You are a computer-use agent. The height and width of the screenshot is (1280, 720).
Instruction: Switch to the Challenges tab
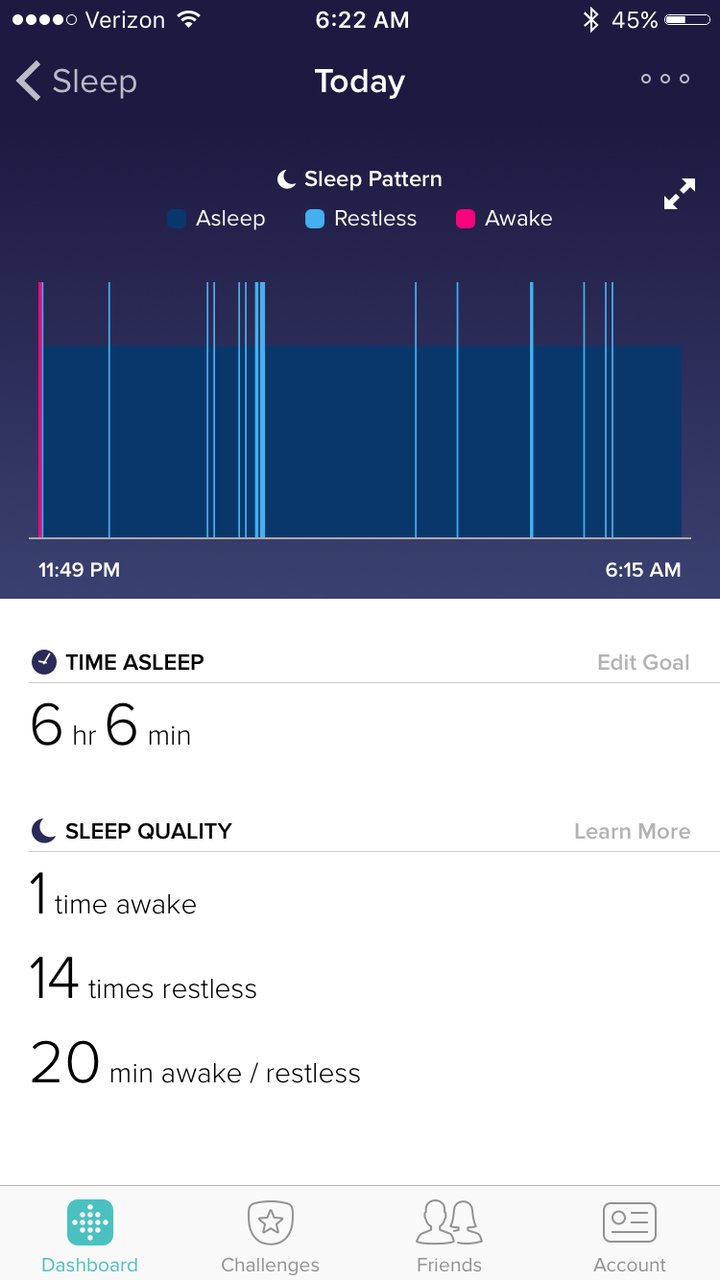click(x=270, y=1236)
